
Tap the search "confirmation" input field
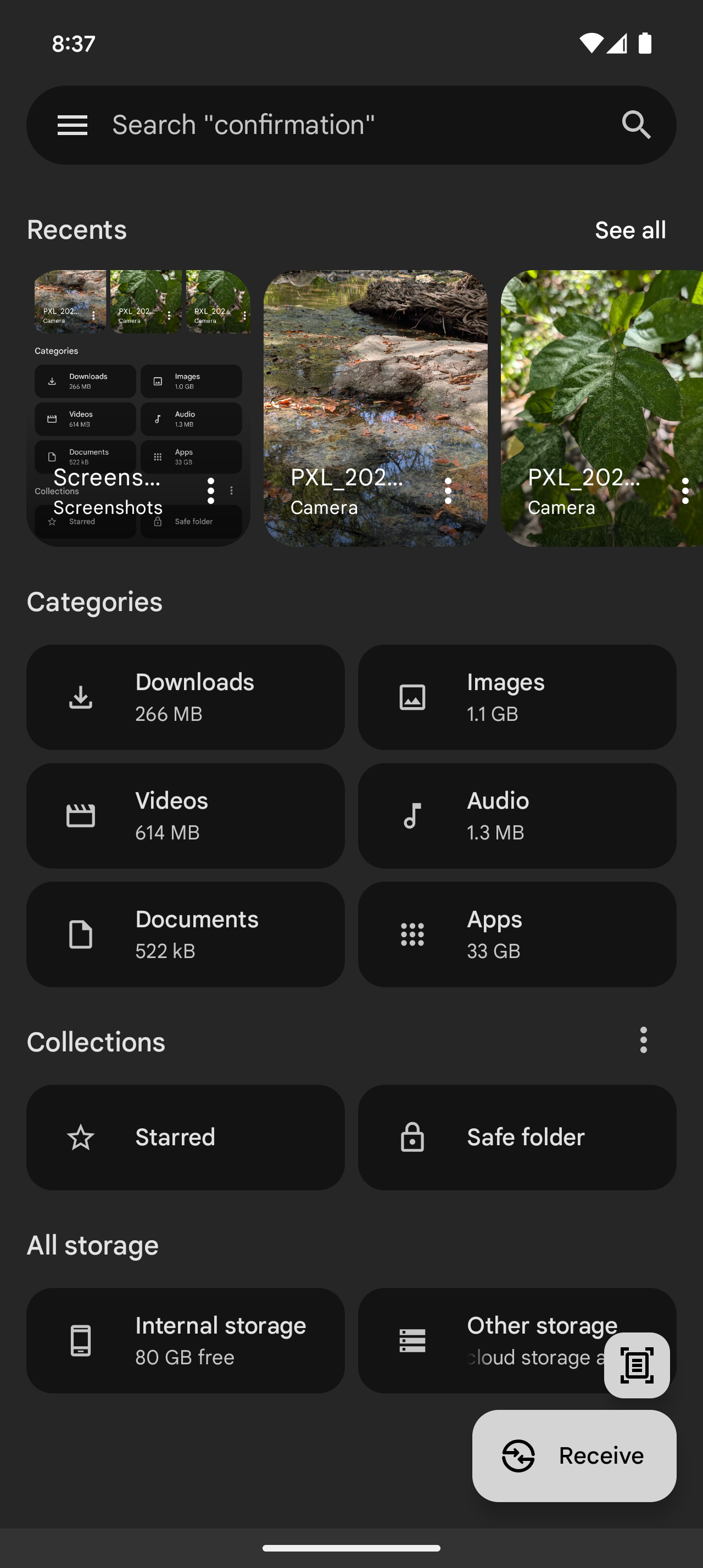coord(304,125)
